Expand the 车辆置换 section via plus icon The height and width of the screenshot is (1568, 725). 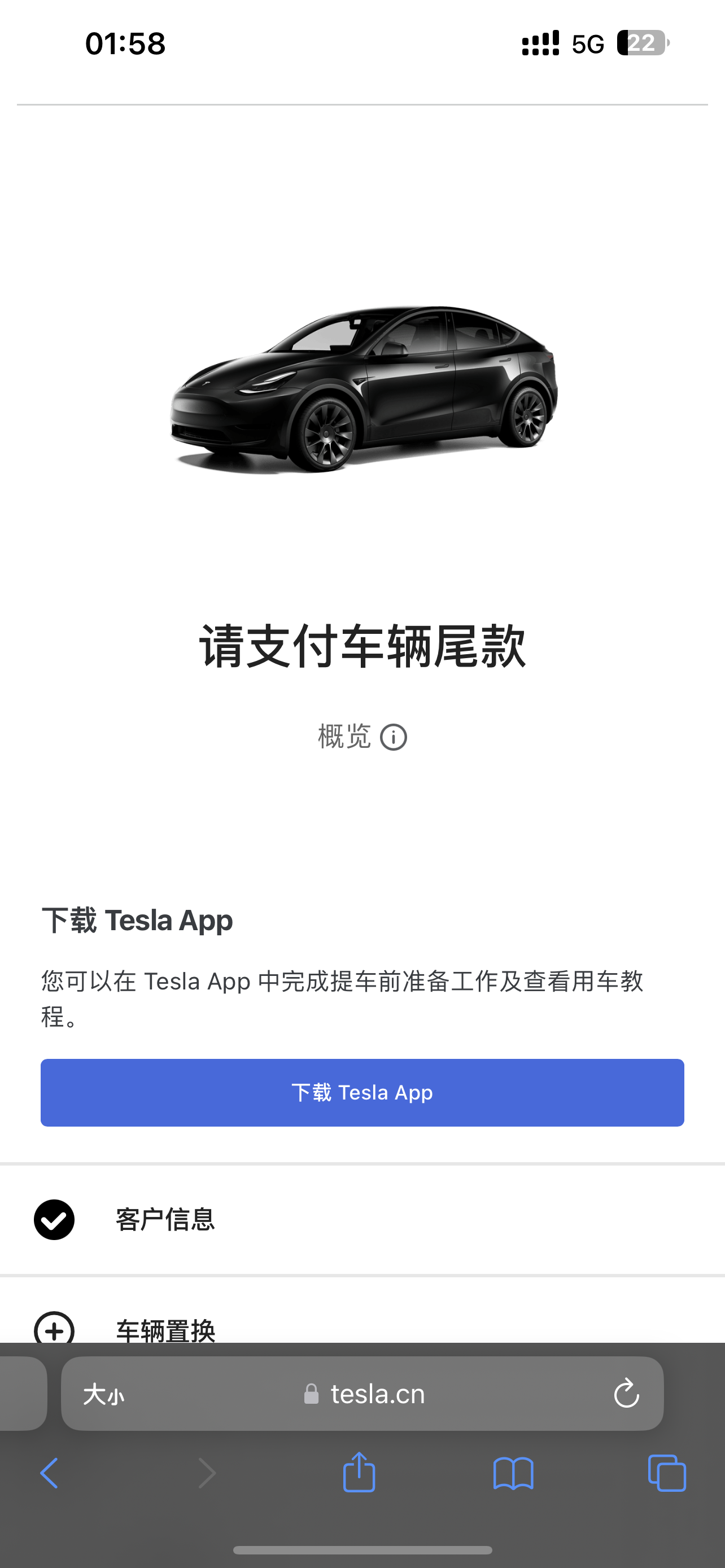55,1330
